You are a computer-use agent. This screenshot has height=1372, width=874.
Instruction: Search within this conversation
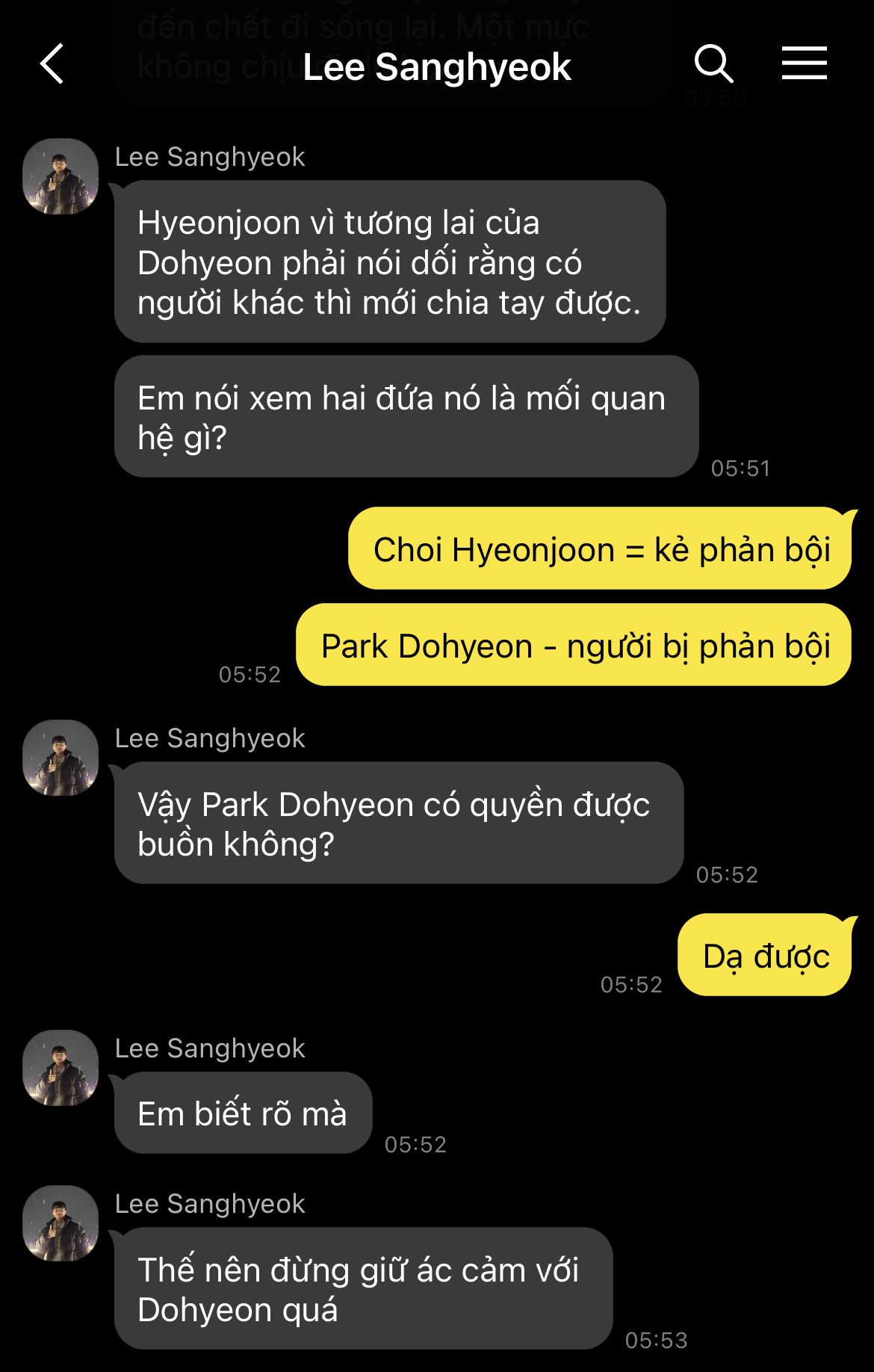click(713, 64)
